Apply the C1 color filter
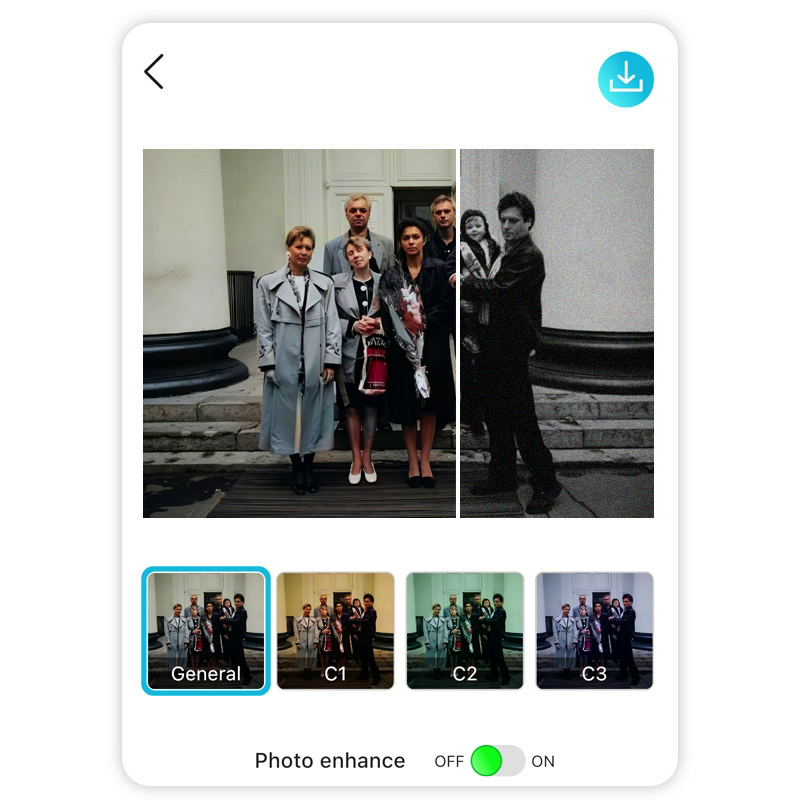Image resolution: width=800 pixels, height=800 pixels. click(x=335, y=631)
